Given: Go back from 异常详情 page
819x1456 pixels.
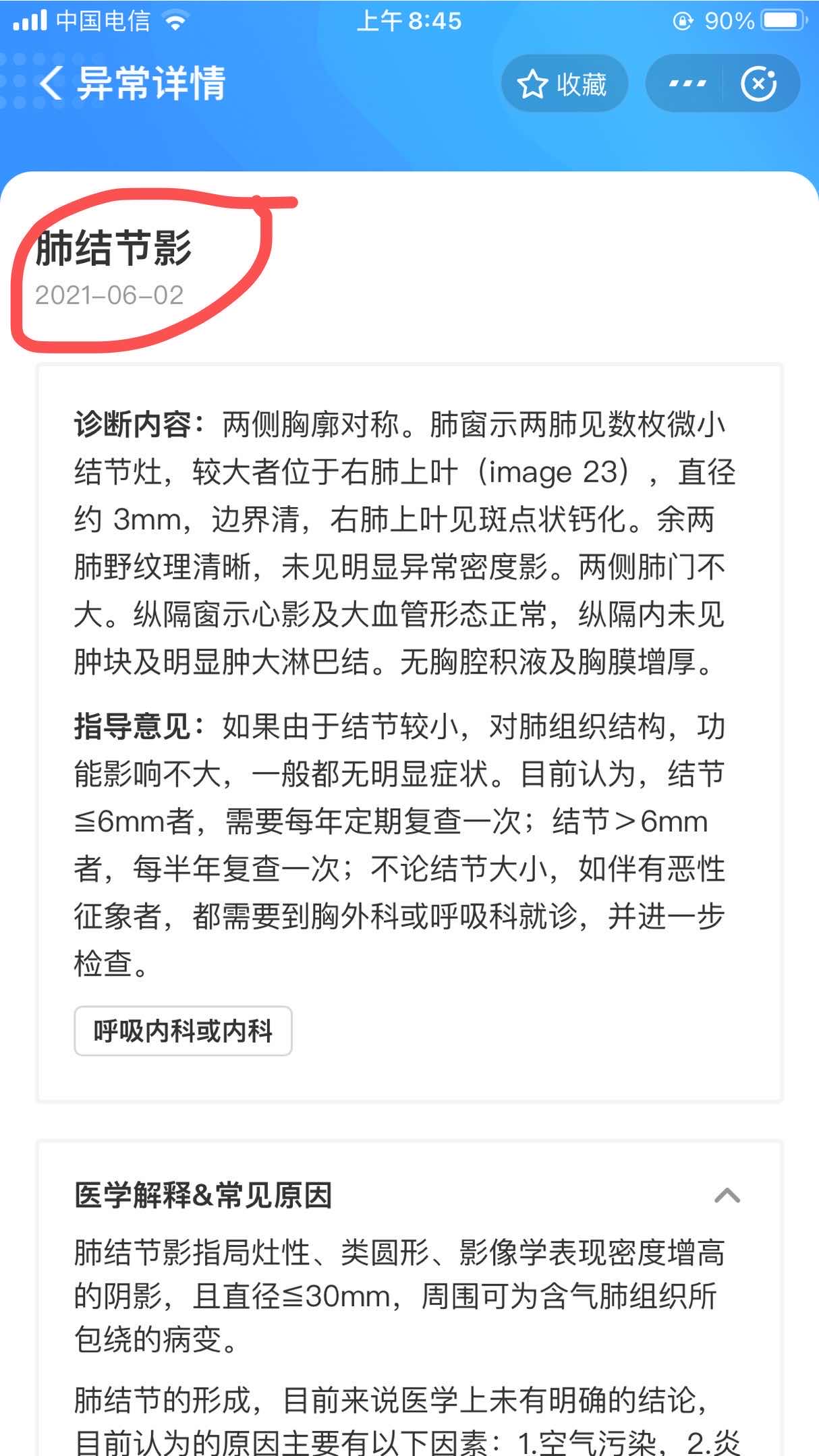Looking at the screenshot, I should 51,84.
